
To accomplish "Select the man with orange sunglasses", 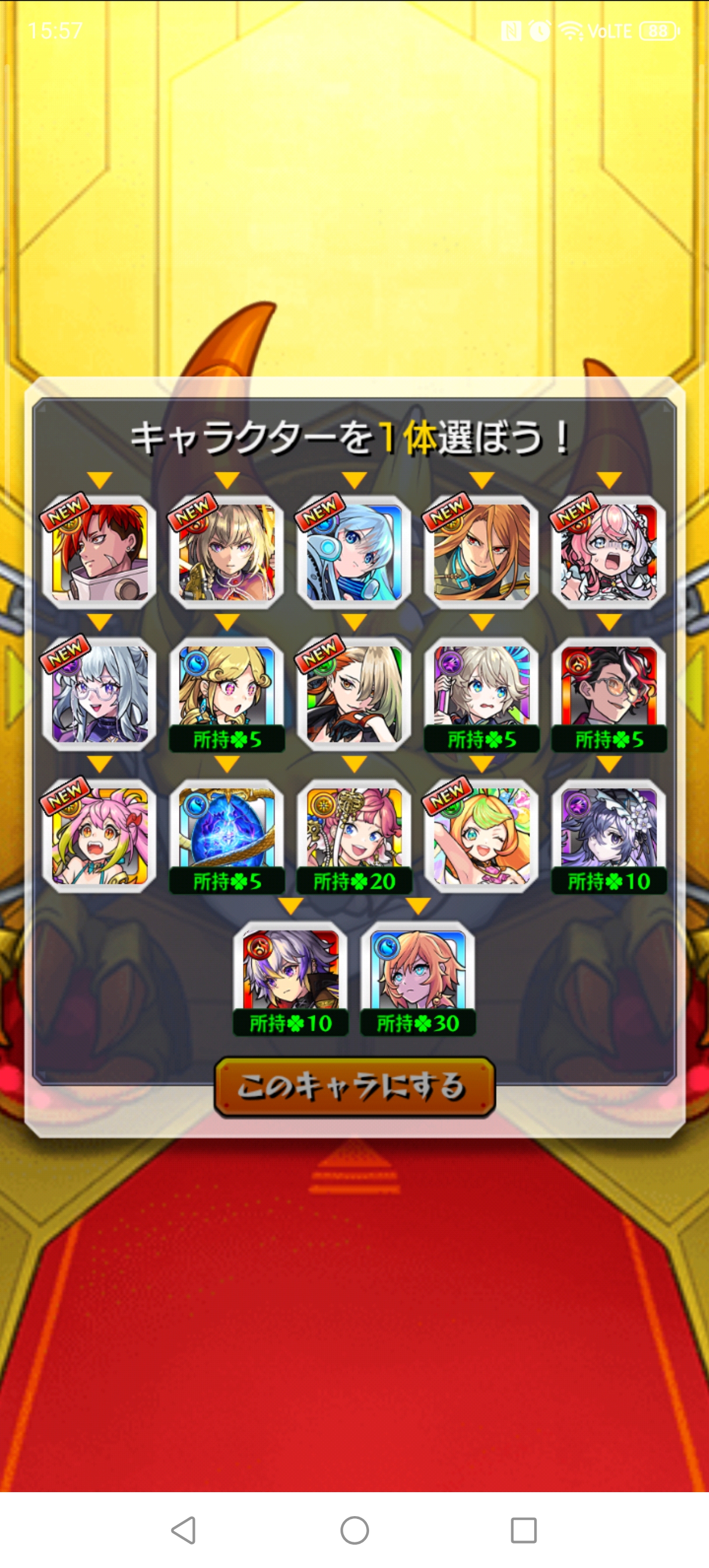I will click(x=609, y=688).
